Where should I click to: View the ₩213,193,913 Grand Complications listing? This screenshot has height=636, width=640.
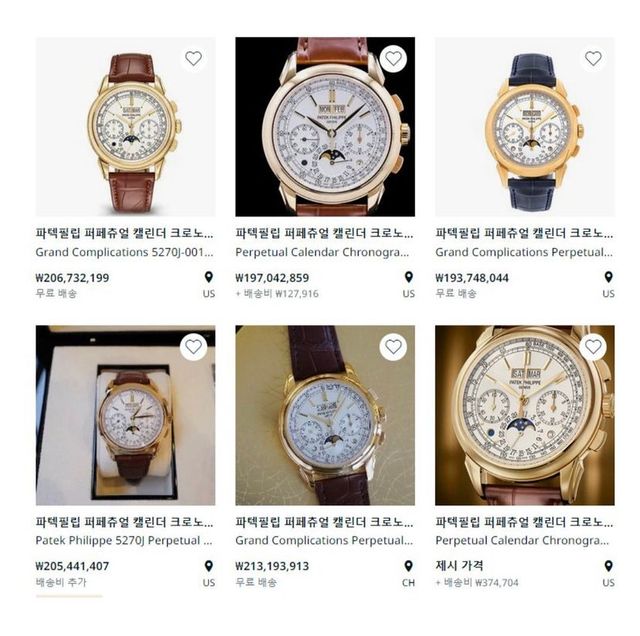click(x=324, y=541)
